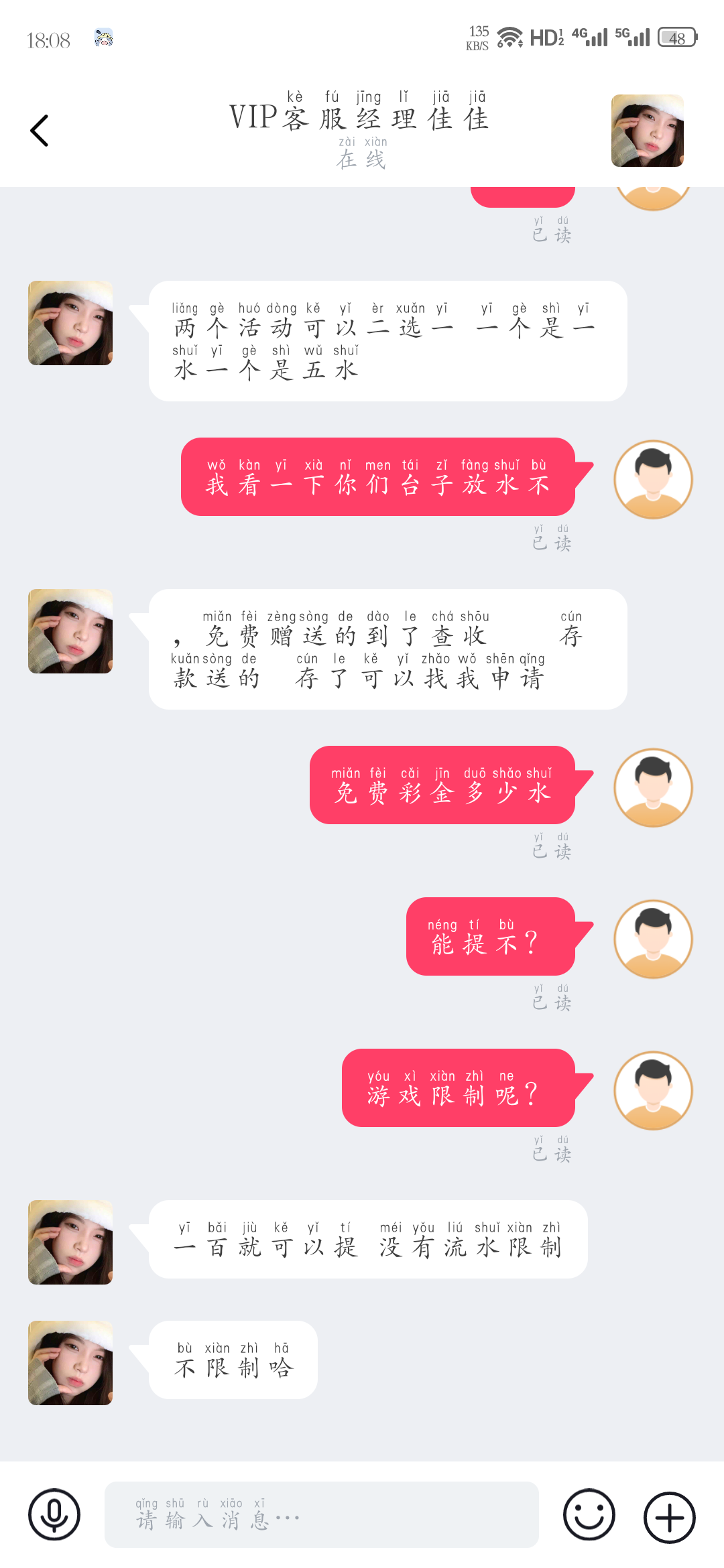The width and height of the screenshot is (724, 1568).
Task: Focus the 请输入消息 text field
Action: click(x=322, y=1514)
